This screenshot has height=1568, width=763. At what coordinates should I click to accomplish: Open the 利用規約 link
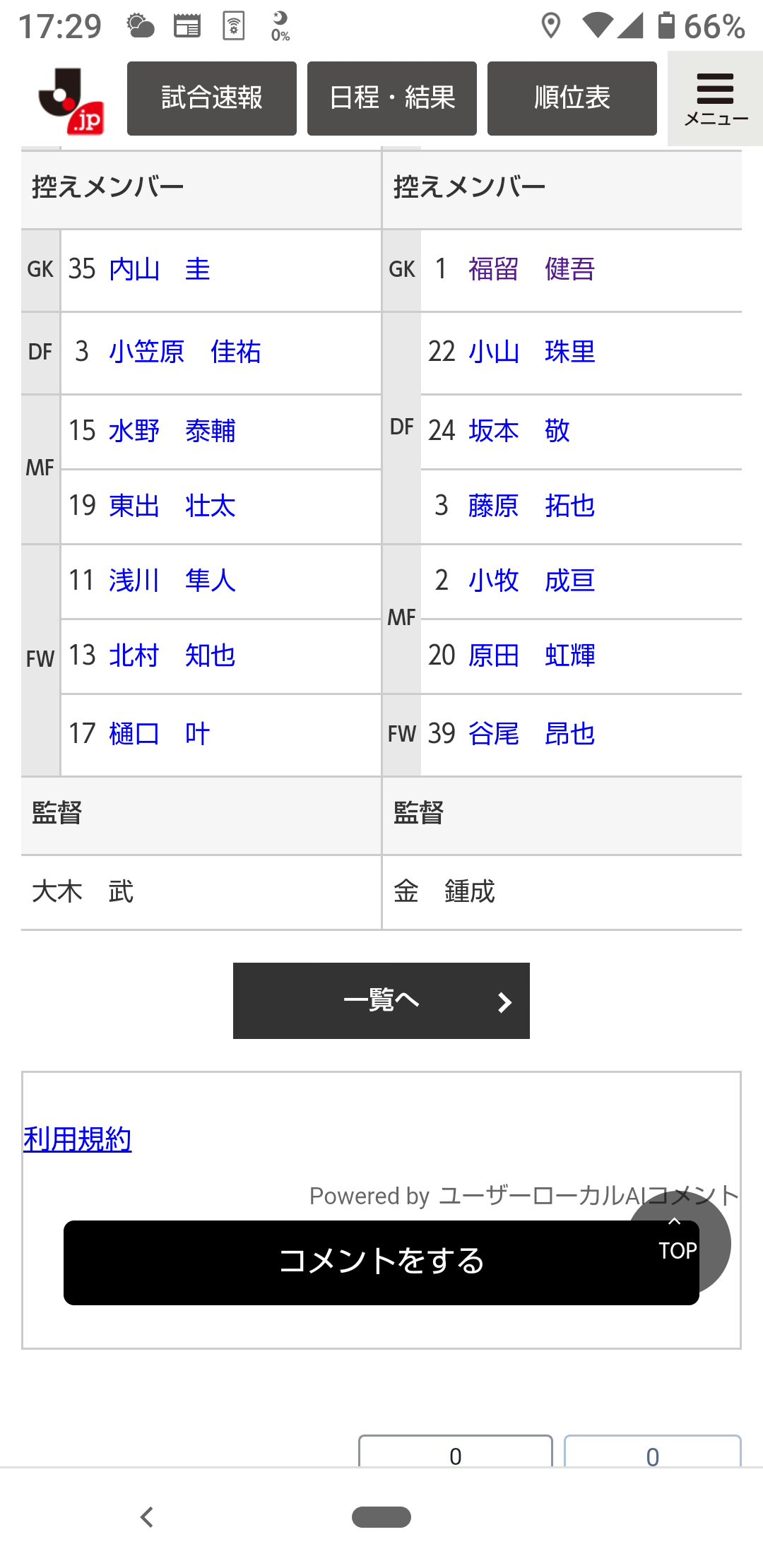[x=78, y=1139]
